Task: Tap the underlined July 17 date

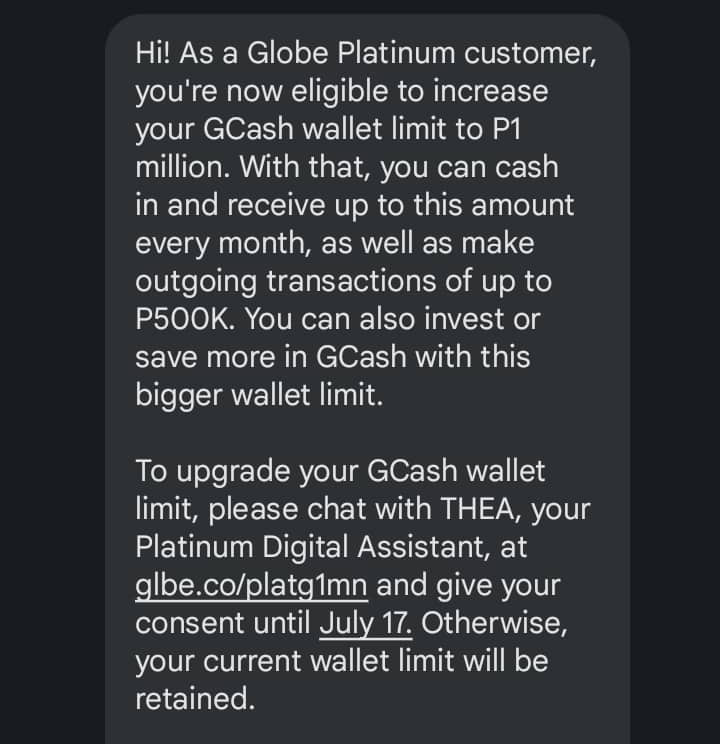Action: [x=366, y=623]
